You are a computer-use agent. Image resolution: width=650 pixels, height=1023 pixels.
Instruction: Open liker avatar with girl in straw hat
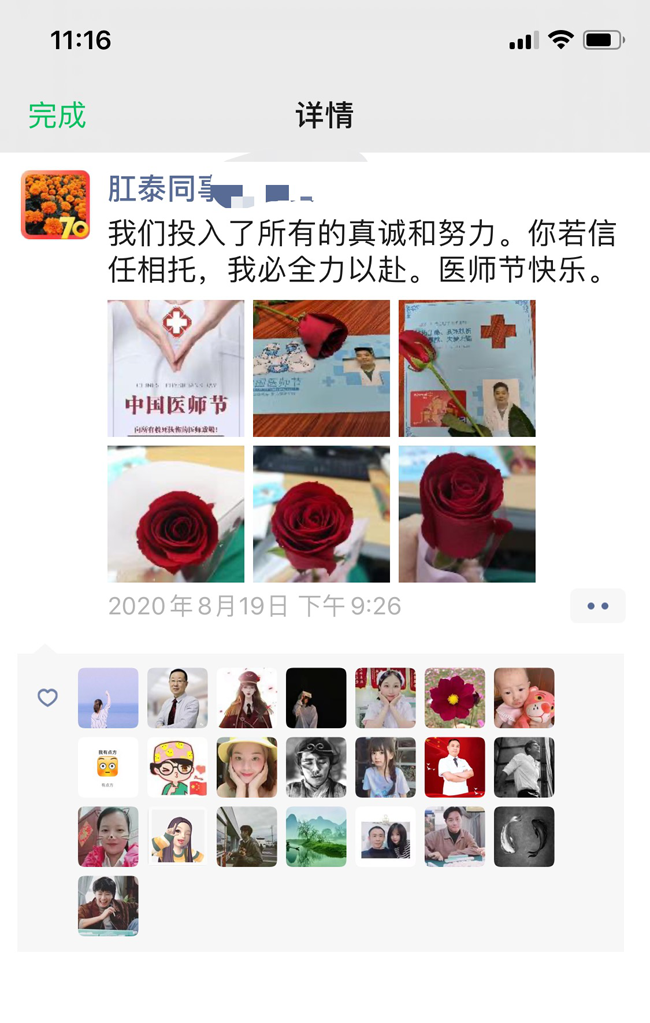(247, 767)
